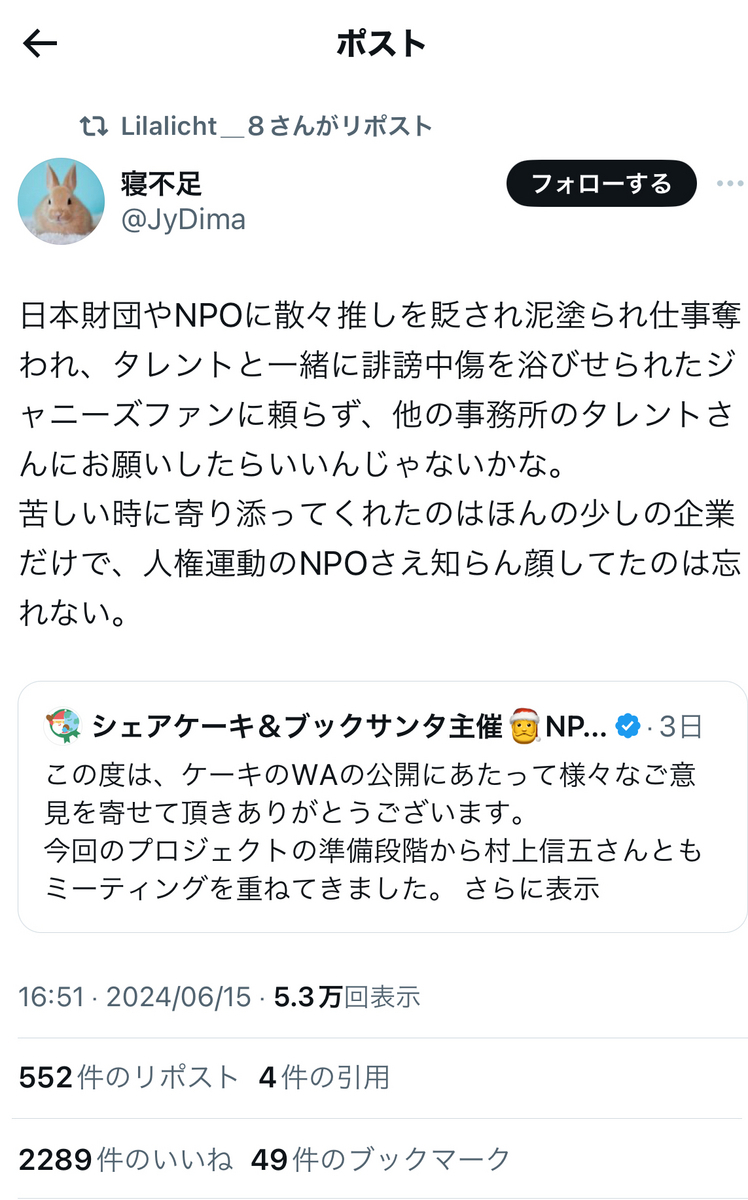
Task: Tap the フォローする button
Action: pyautogui.click(x=600, y=183)
